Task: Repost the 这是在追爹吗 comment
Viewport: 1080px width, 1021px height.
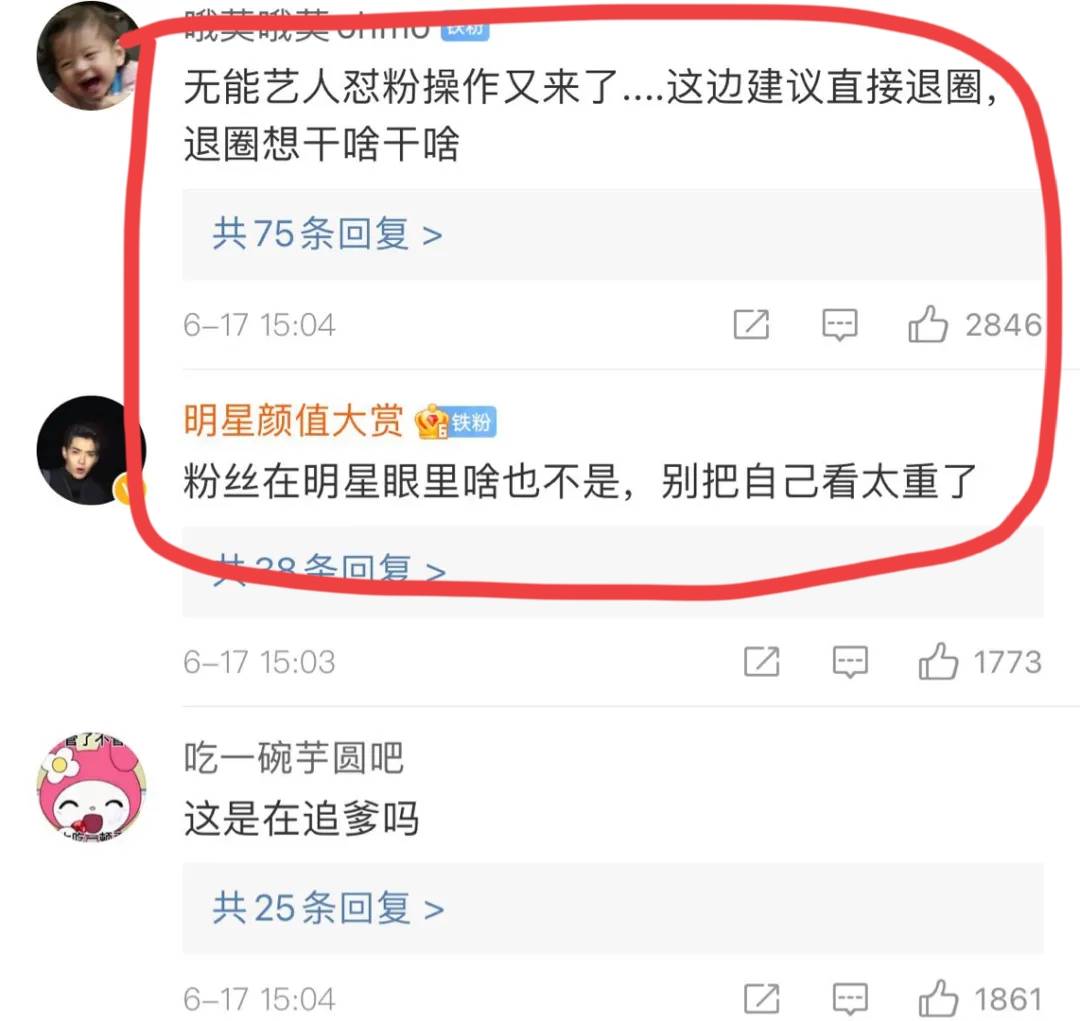Action: (x=762, y=998)
